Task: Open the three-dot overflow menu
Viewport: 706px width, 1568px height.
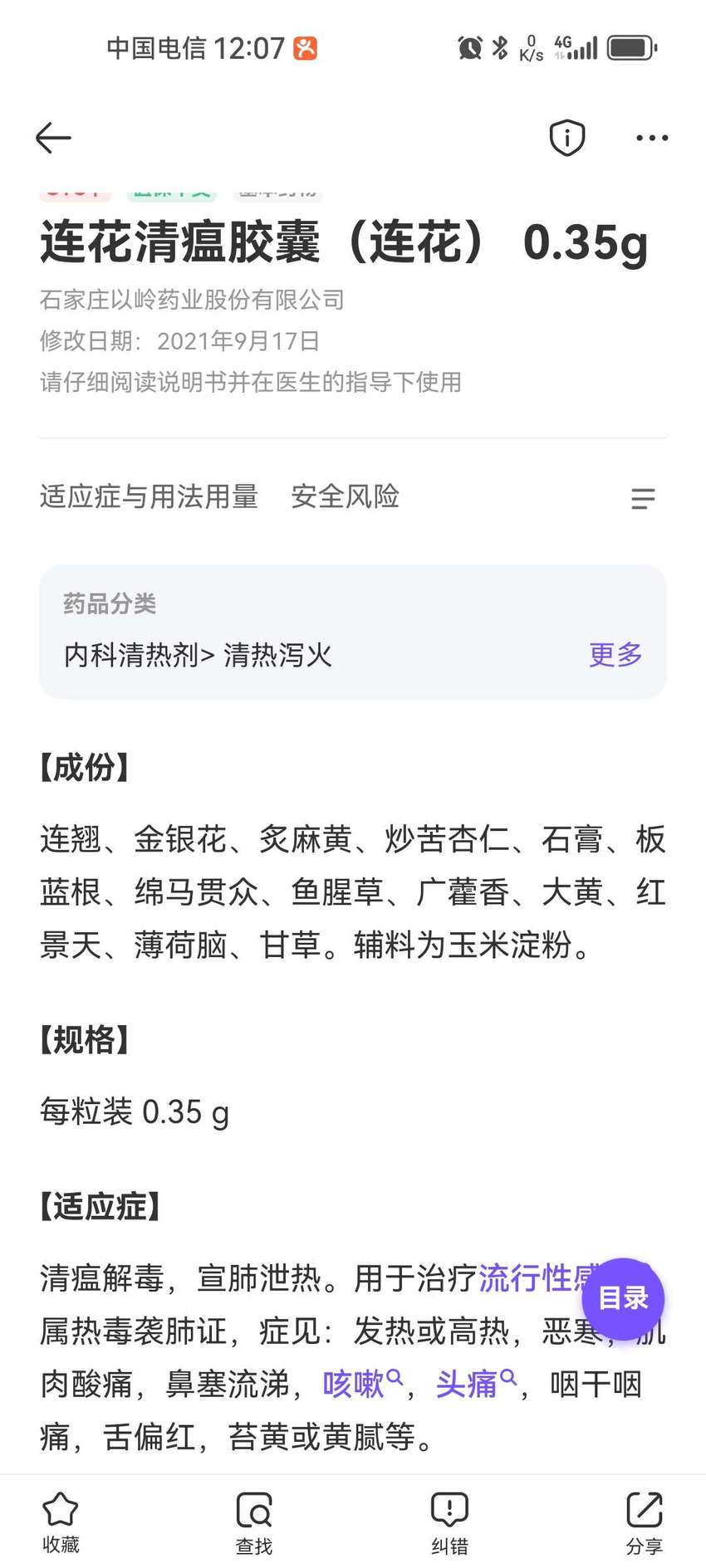Action: (x=652, y=138)
